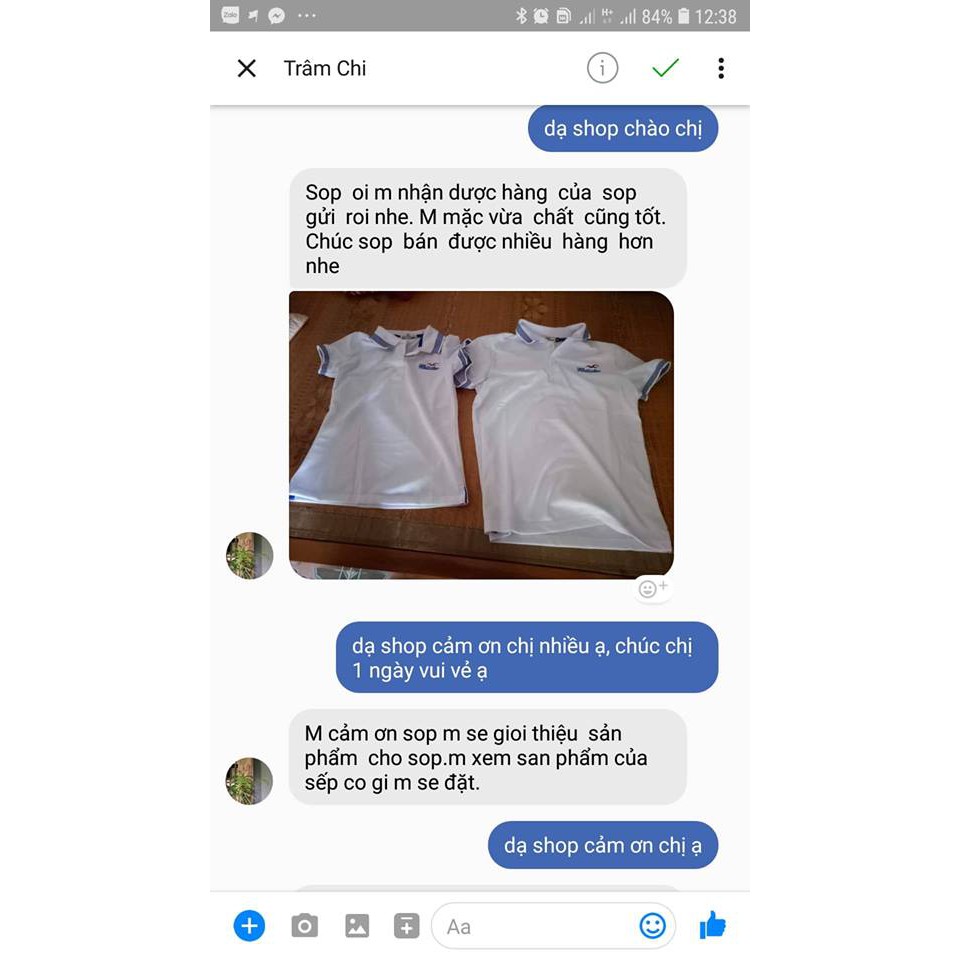This screenshot has width=960, height=960.
Task: Tap the green checkmark icon
Action: (665, 68)
